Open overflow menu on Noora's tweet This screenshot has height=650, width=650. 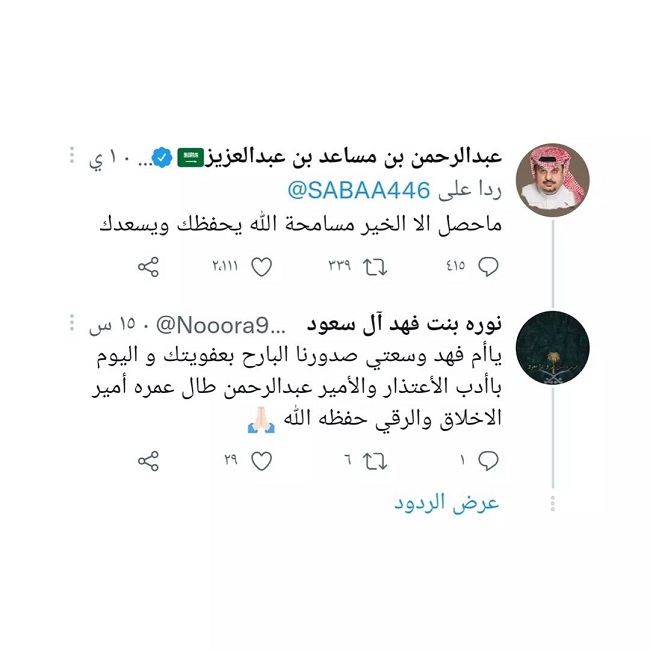pos(72,325)
